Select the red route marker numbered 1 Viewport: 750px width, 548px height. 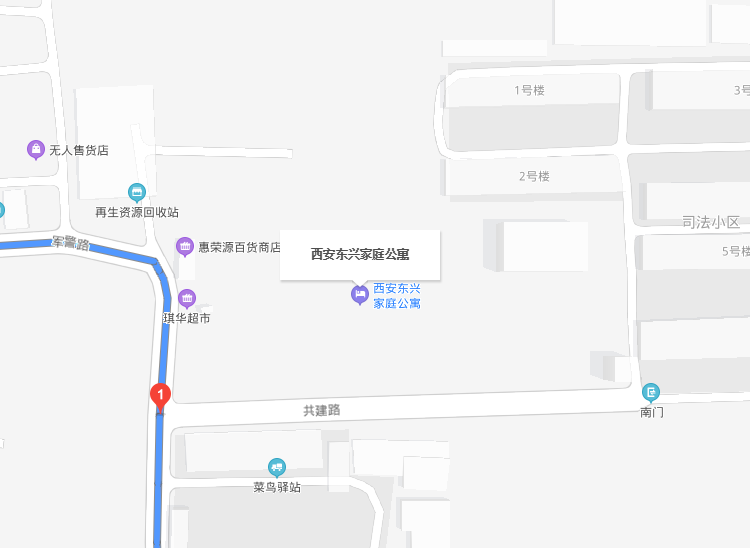coord(159,396)
